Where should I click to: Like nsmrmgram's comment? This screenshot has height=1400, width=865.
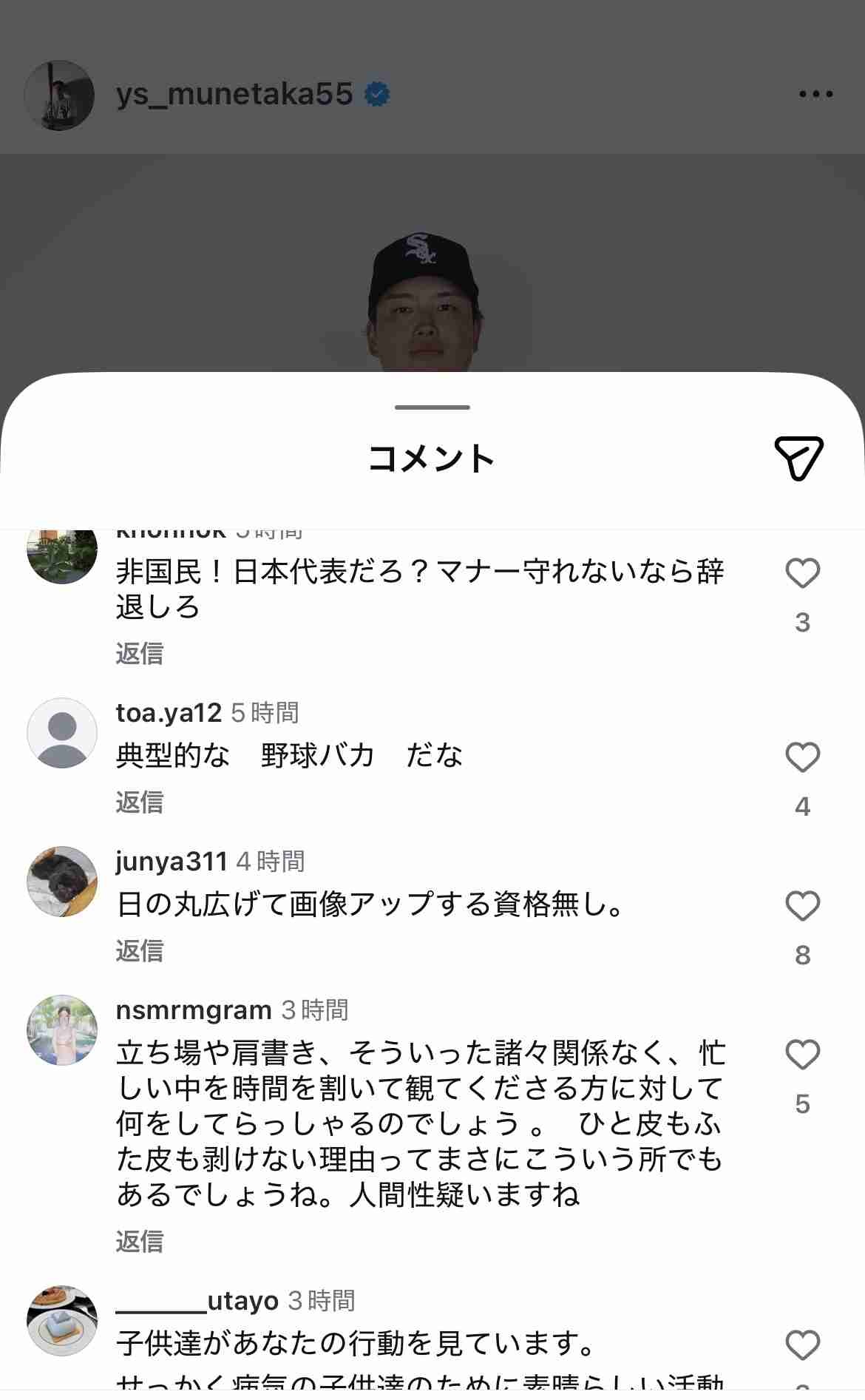pyautogui.click(x=802, y=1055)
